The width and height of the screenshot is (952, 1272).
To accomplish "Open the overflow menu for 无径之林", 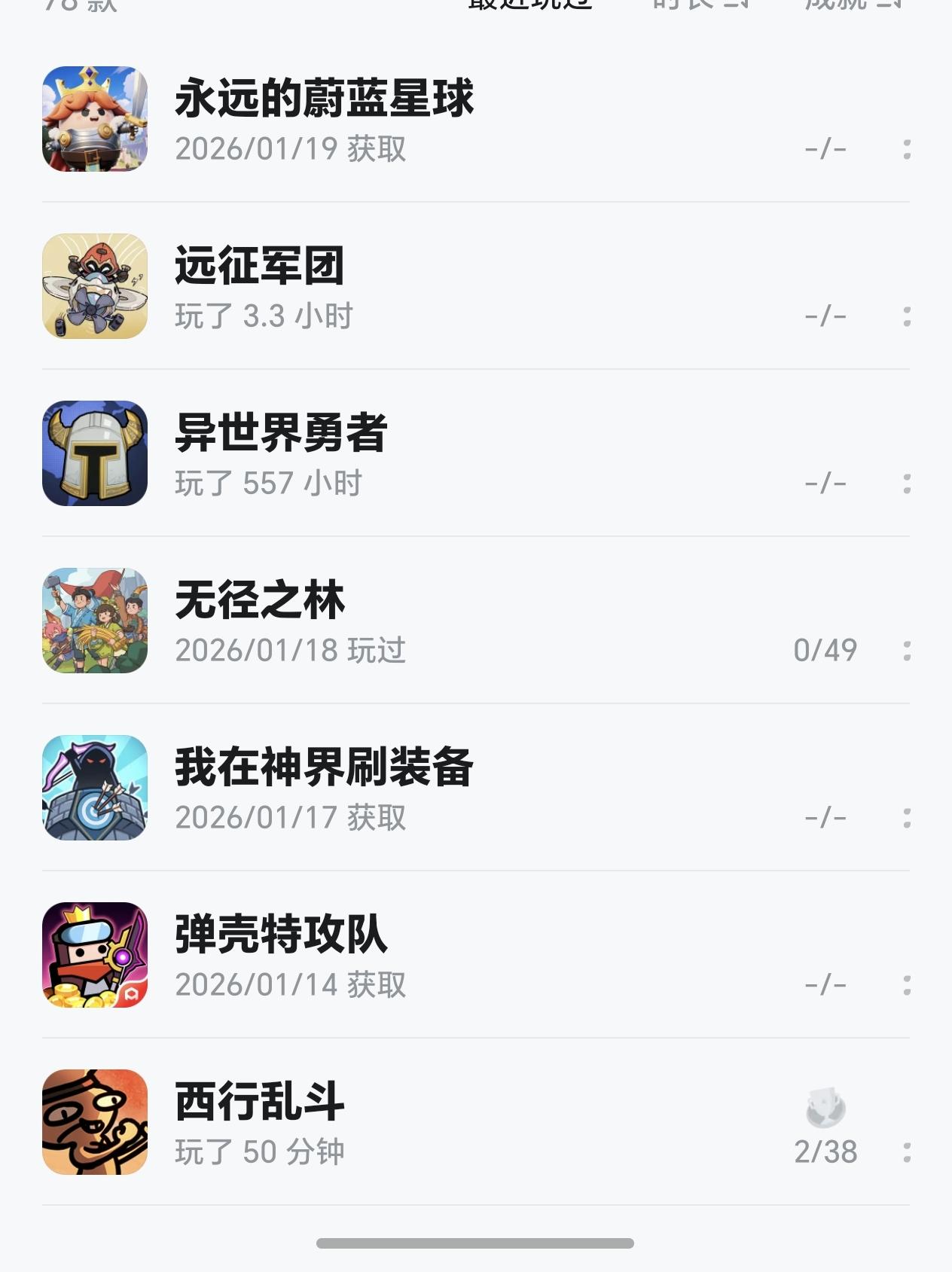I will pyautogui.click(x=907, y=651).
